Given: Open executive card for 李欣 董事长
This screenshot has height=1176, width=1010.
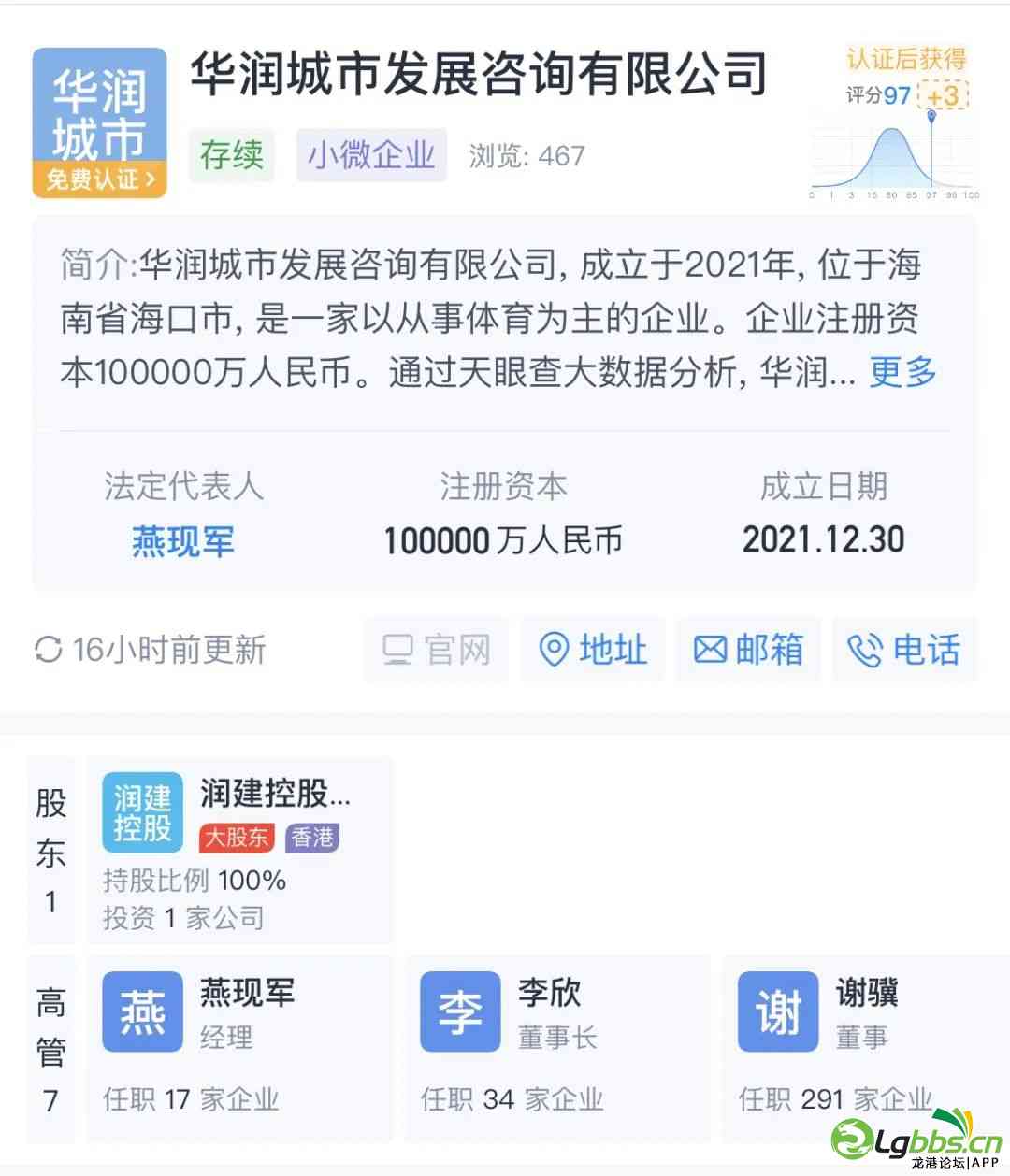Looking at the screenshot, I should tap(557, 1047).
